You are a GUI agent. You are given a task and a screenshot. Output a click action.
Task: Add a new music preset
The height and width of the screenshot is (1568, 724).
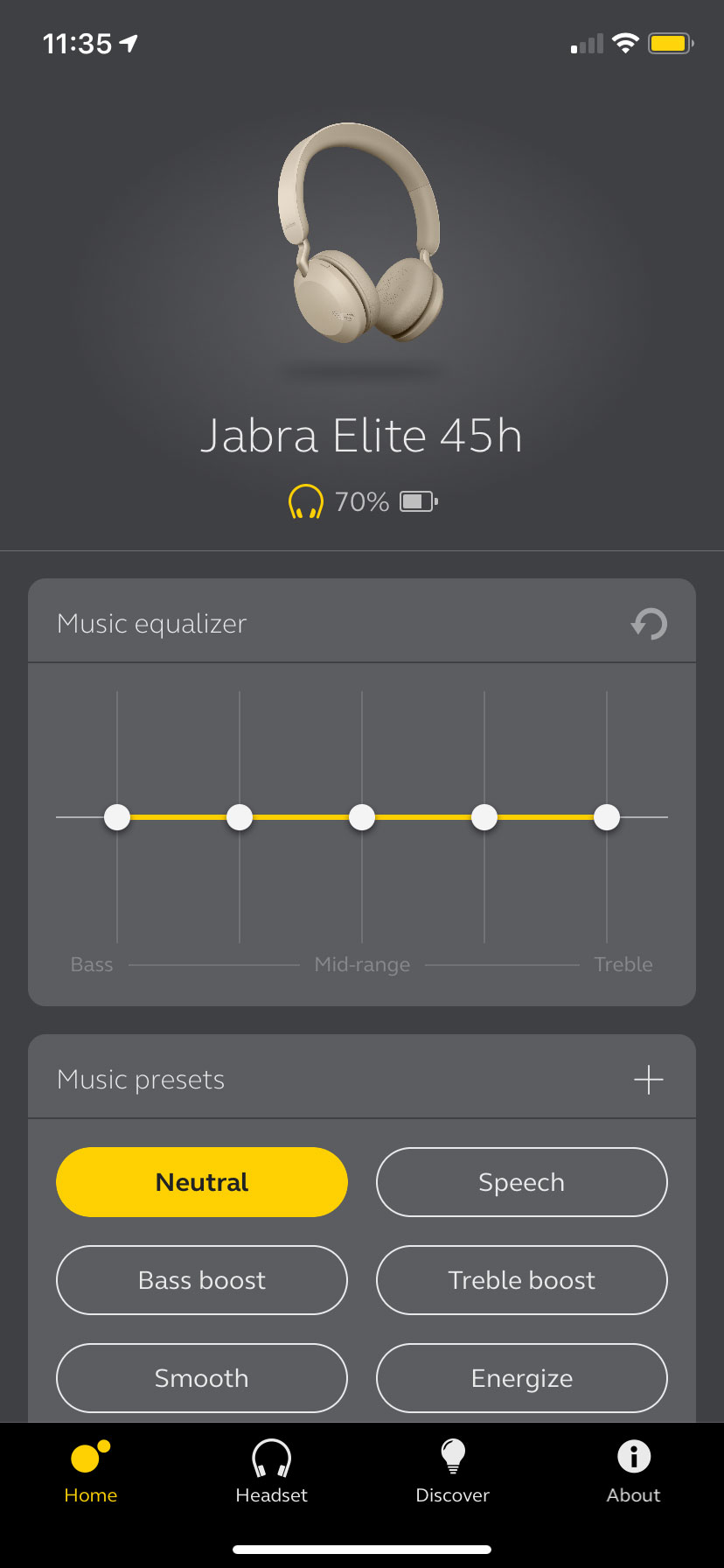click(x=648, y=1080)
